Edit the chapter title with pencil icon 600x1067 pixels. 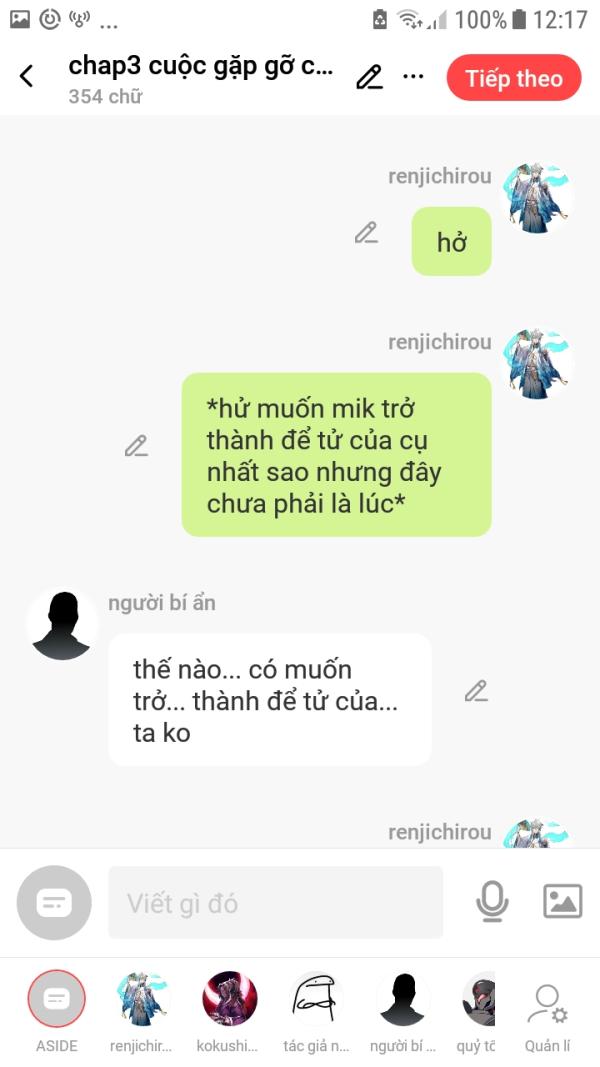click(369, 77)
